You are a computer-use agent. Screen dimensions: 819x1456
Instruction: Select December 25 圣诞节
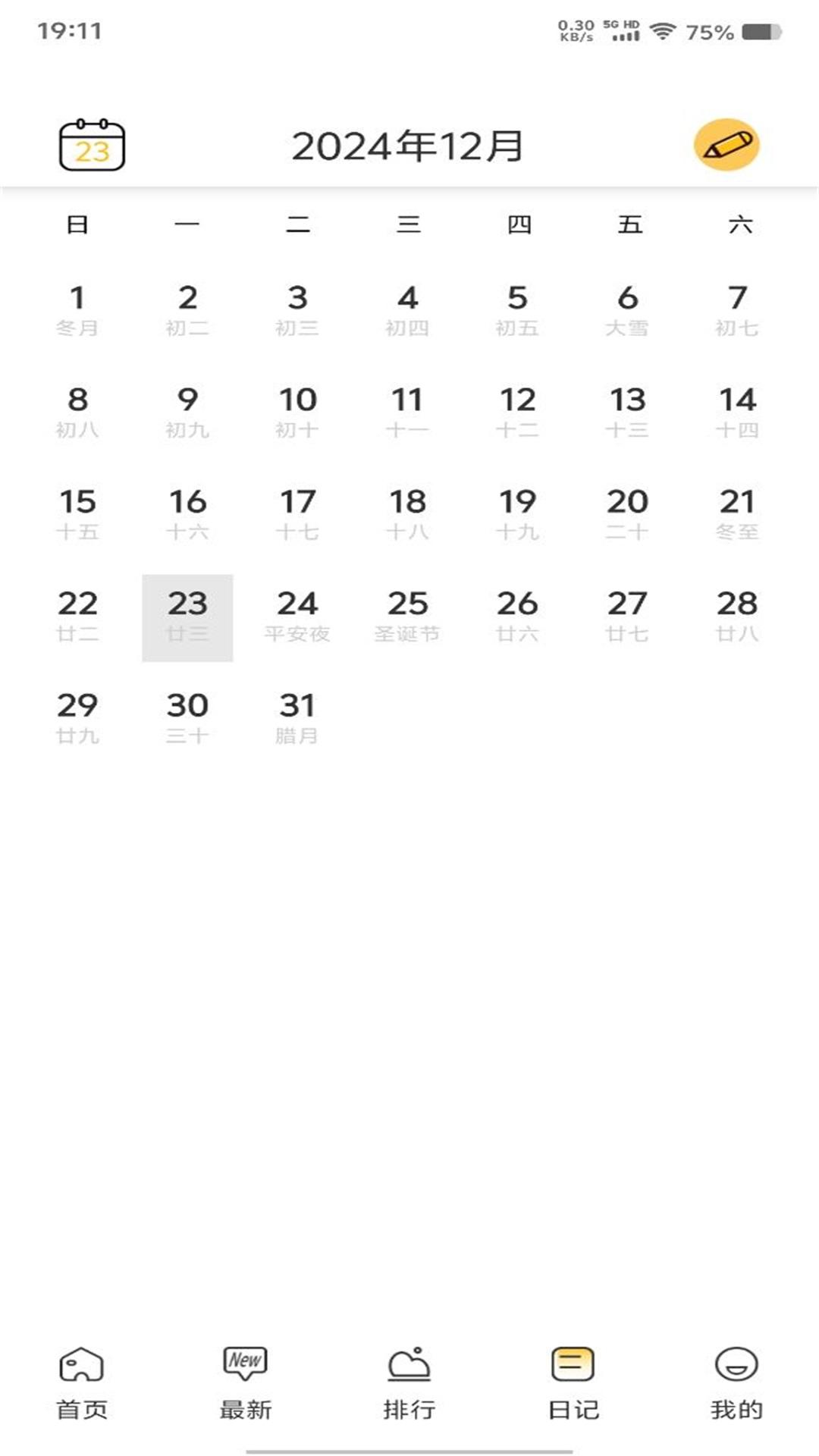(407, 617)
